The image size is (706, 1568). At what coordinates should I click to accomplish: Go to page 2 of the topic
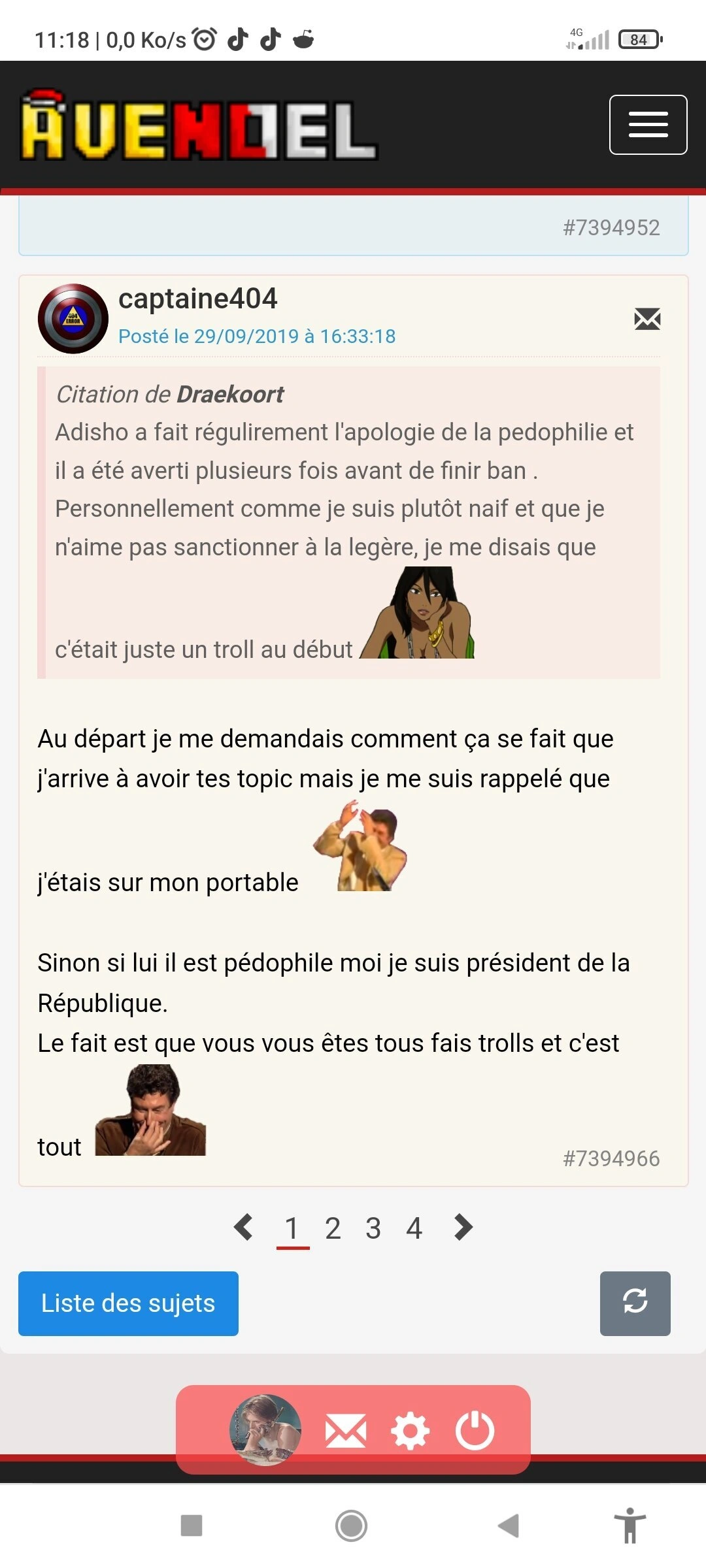[x=333, y=1228]
